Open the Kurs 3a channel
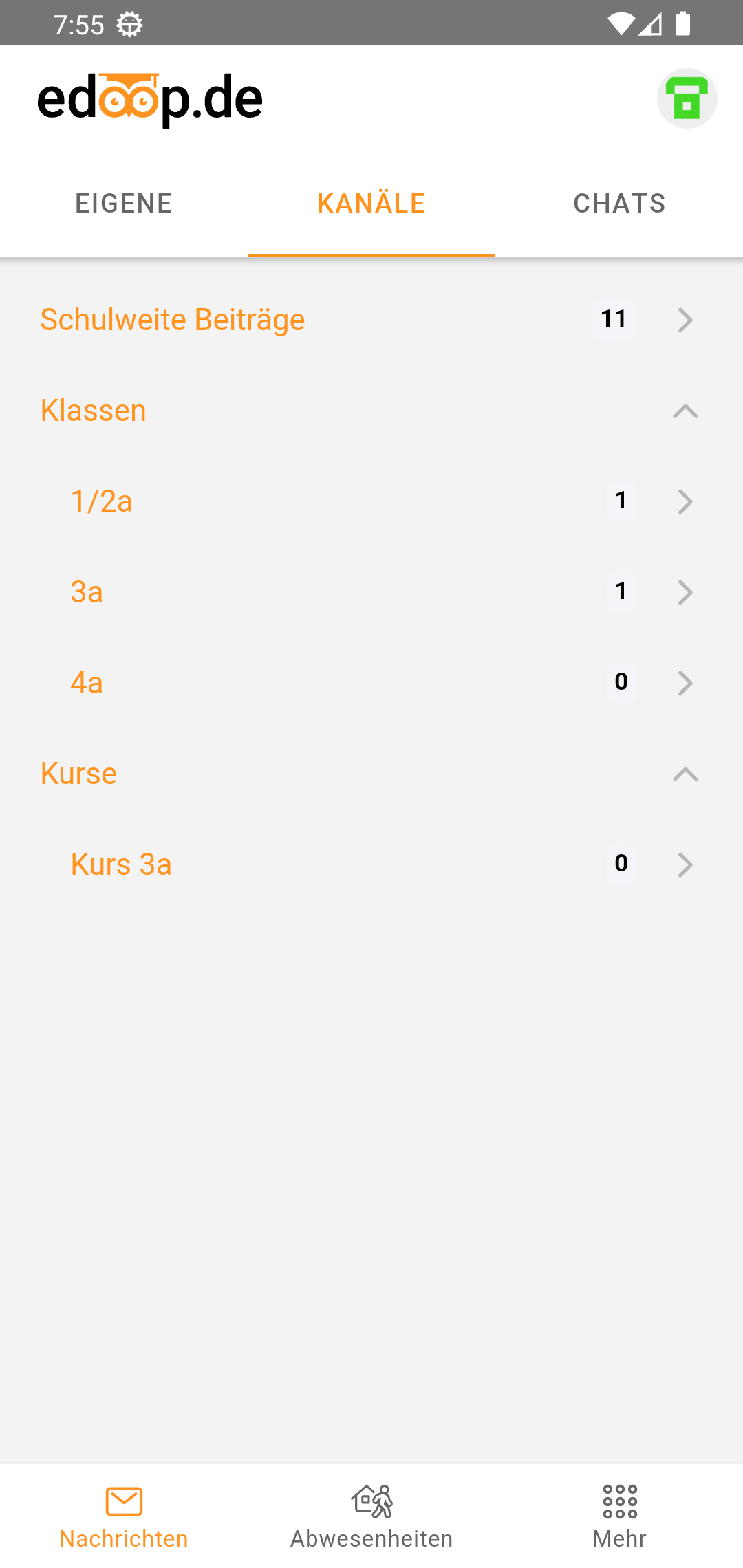 tap(371, 864)
